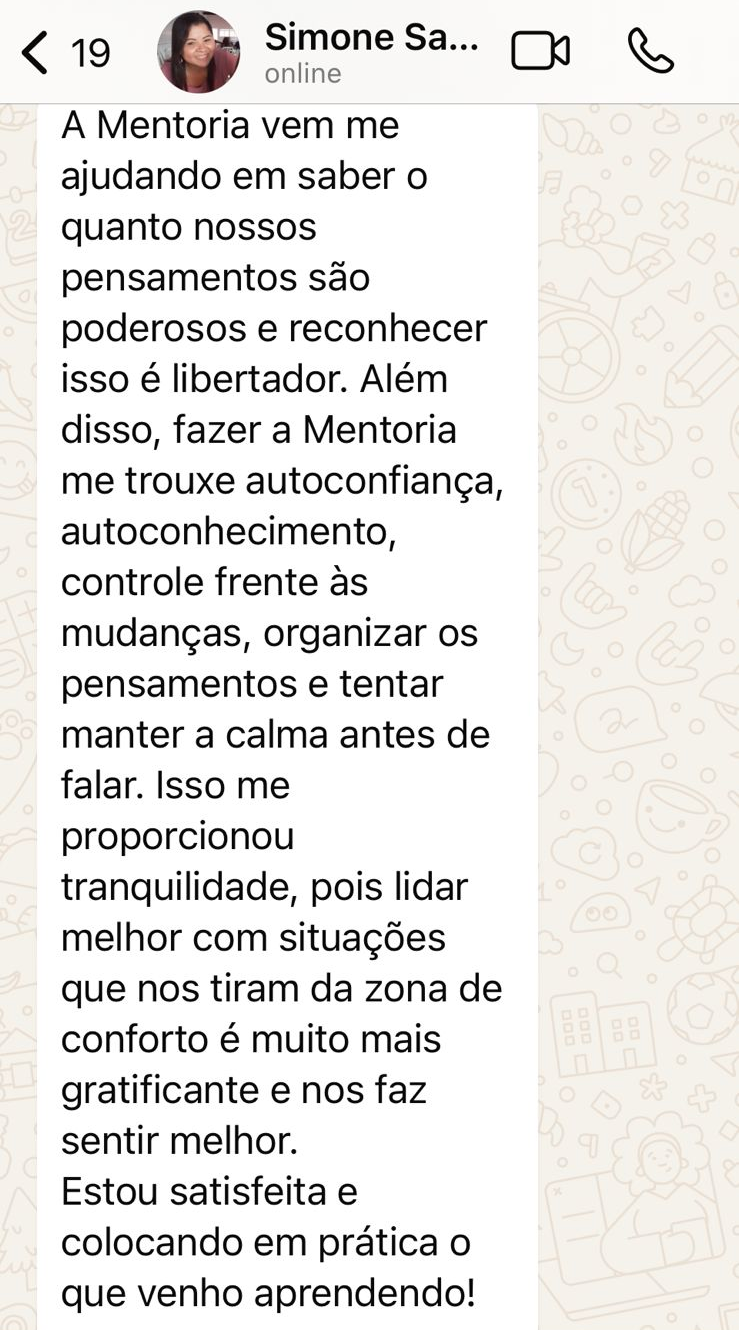Image resolution: width=739 pixels, height=1330 pixels.
Task: Tap the number 19 next to the back arrow
Action: pyautogui.click(x=90, y=54)
